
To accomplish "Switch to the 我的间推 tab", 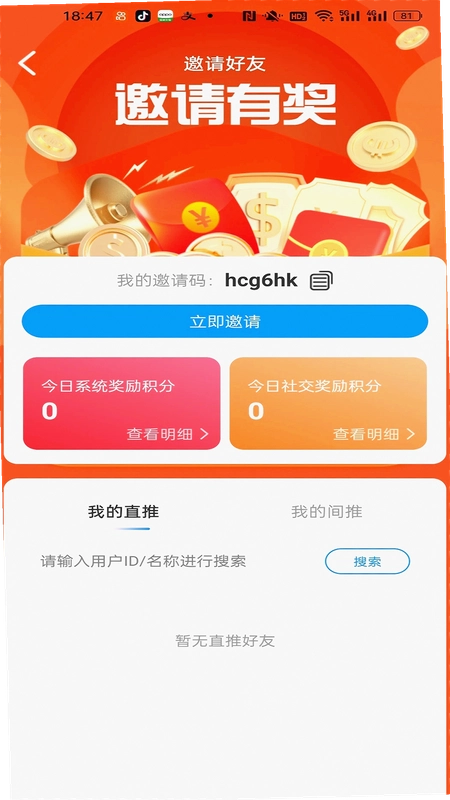I will 327,512.
